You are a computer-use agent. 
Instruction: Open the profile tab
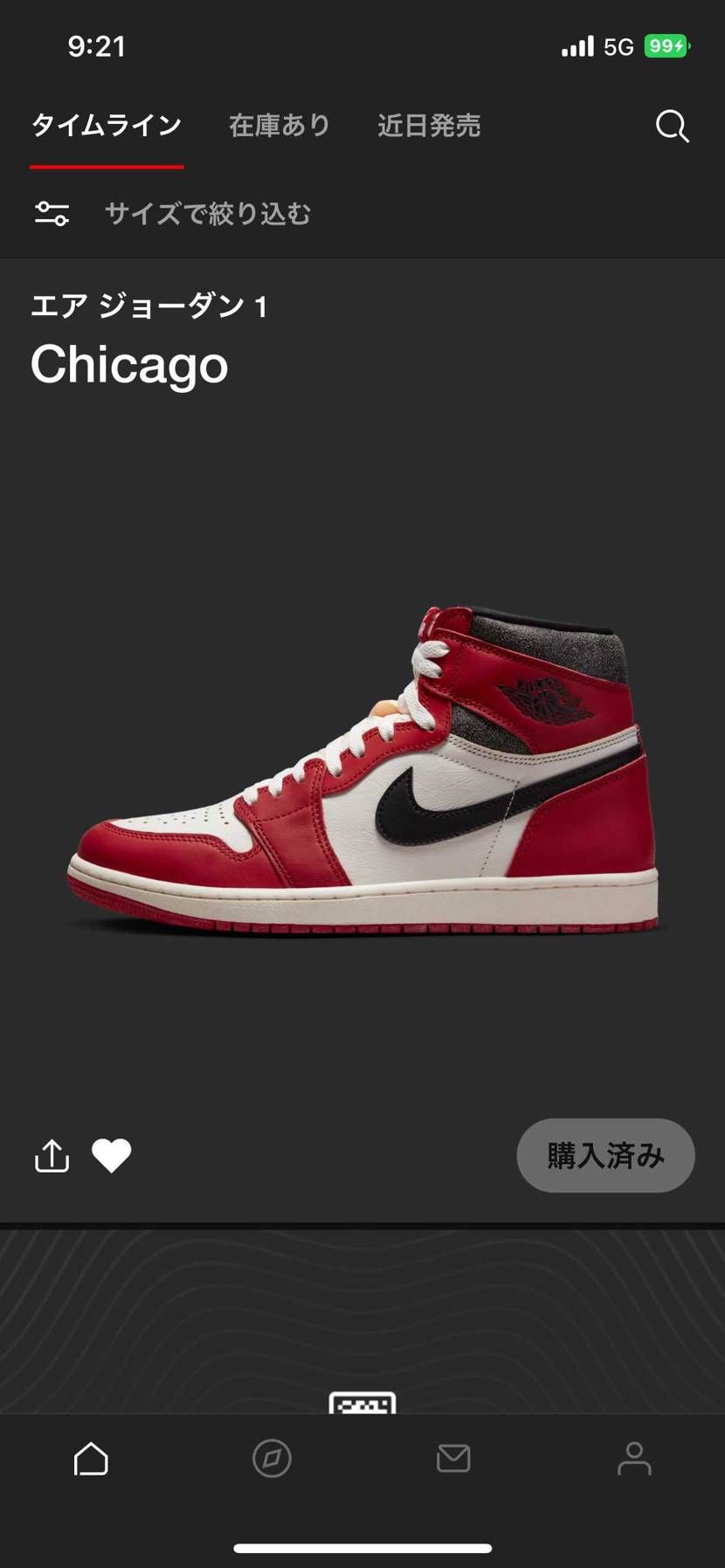tap(634, 1458)
